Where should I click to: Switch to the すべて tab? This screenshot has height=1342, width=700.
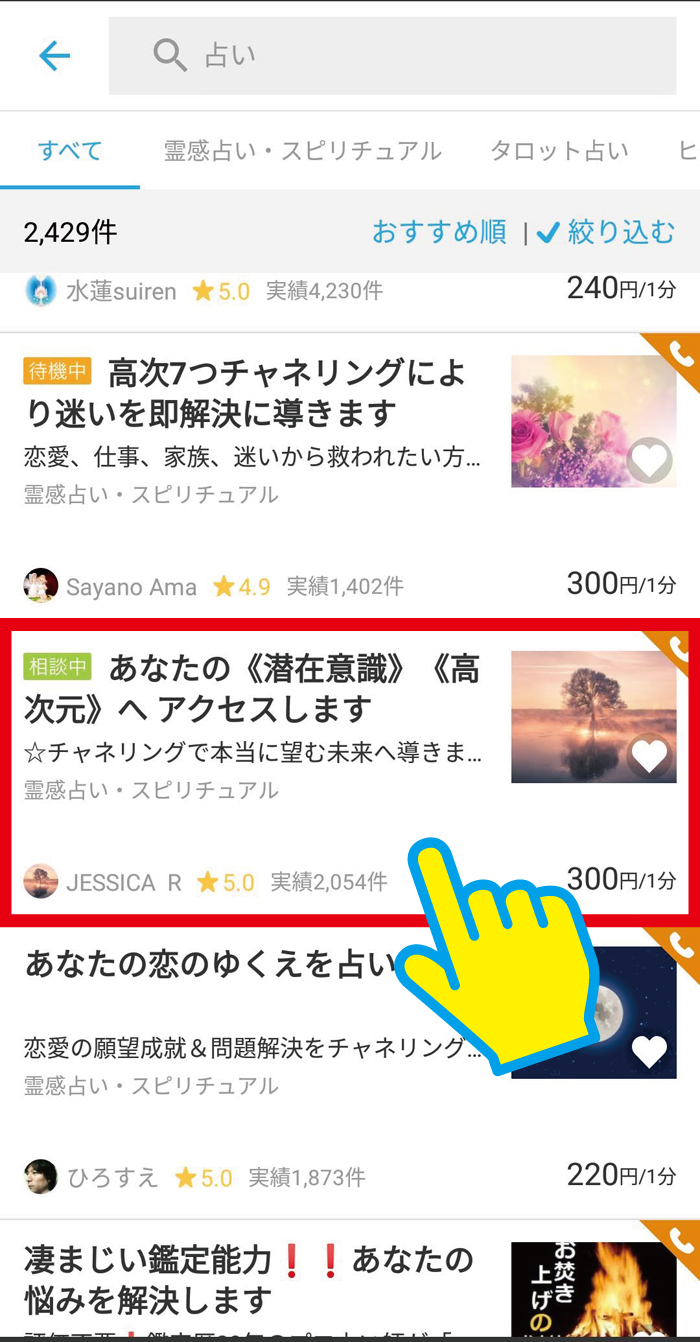click(70, 151)
